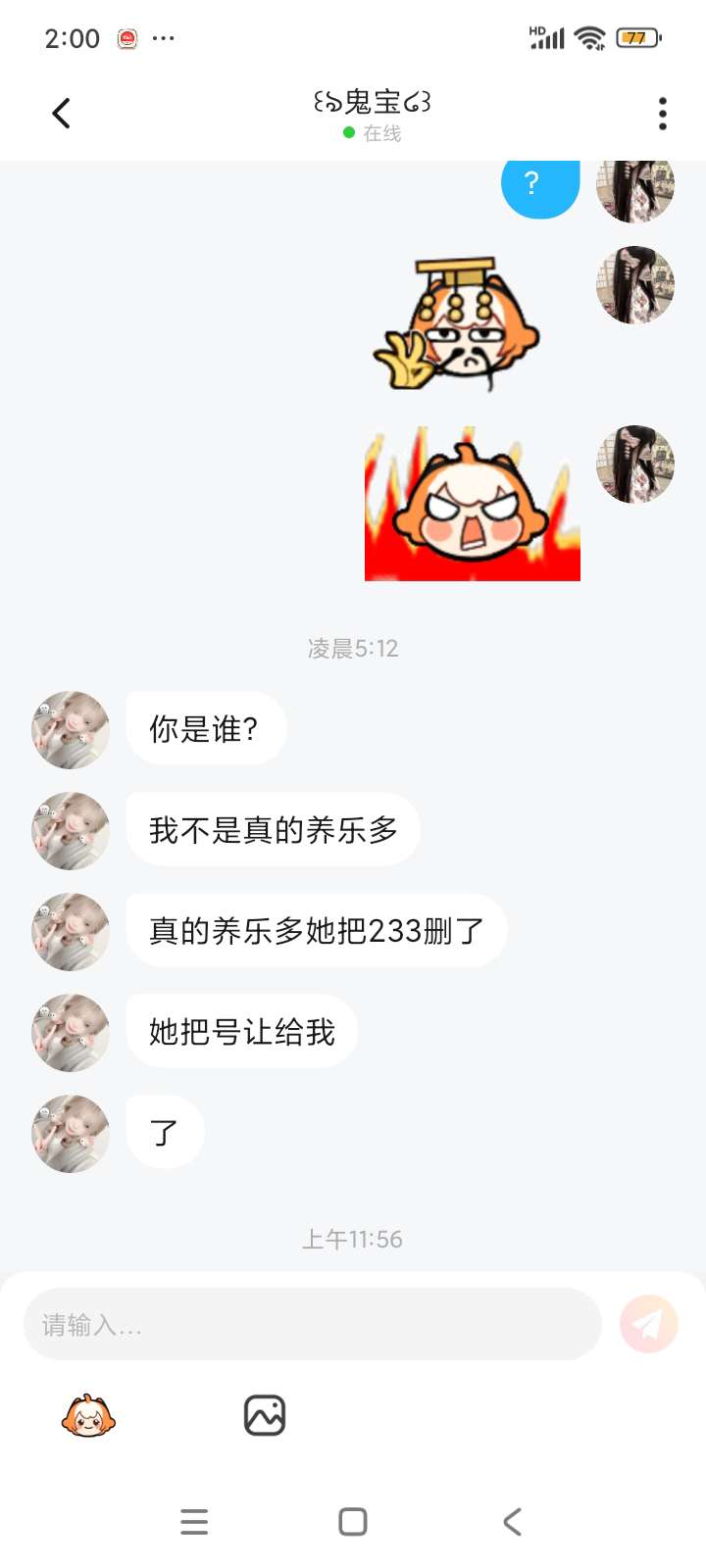View the angry flame sticker
The image size is (706, 1568).
[x=473, y=504]
